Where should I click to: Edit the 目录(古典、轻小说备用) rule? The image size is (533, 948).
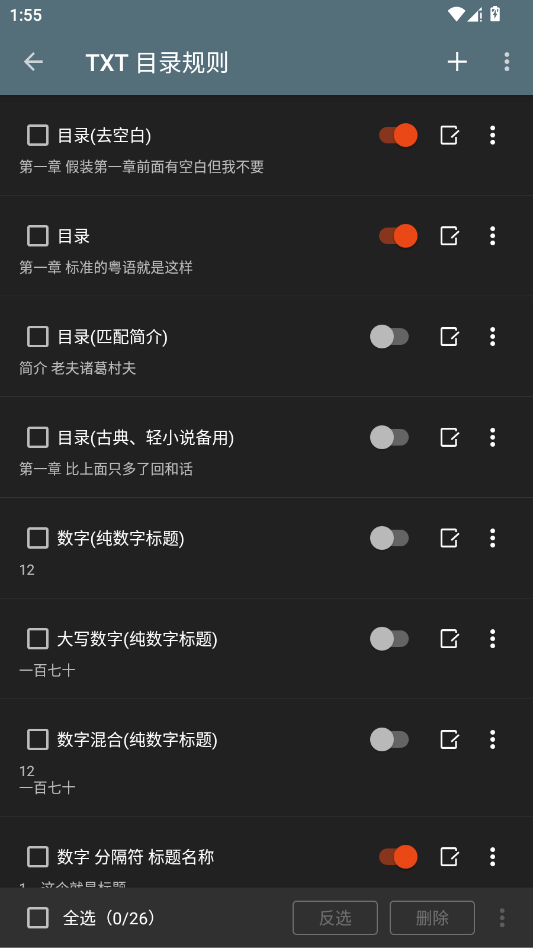click(x=449, y=437)
